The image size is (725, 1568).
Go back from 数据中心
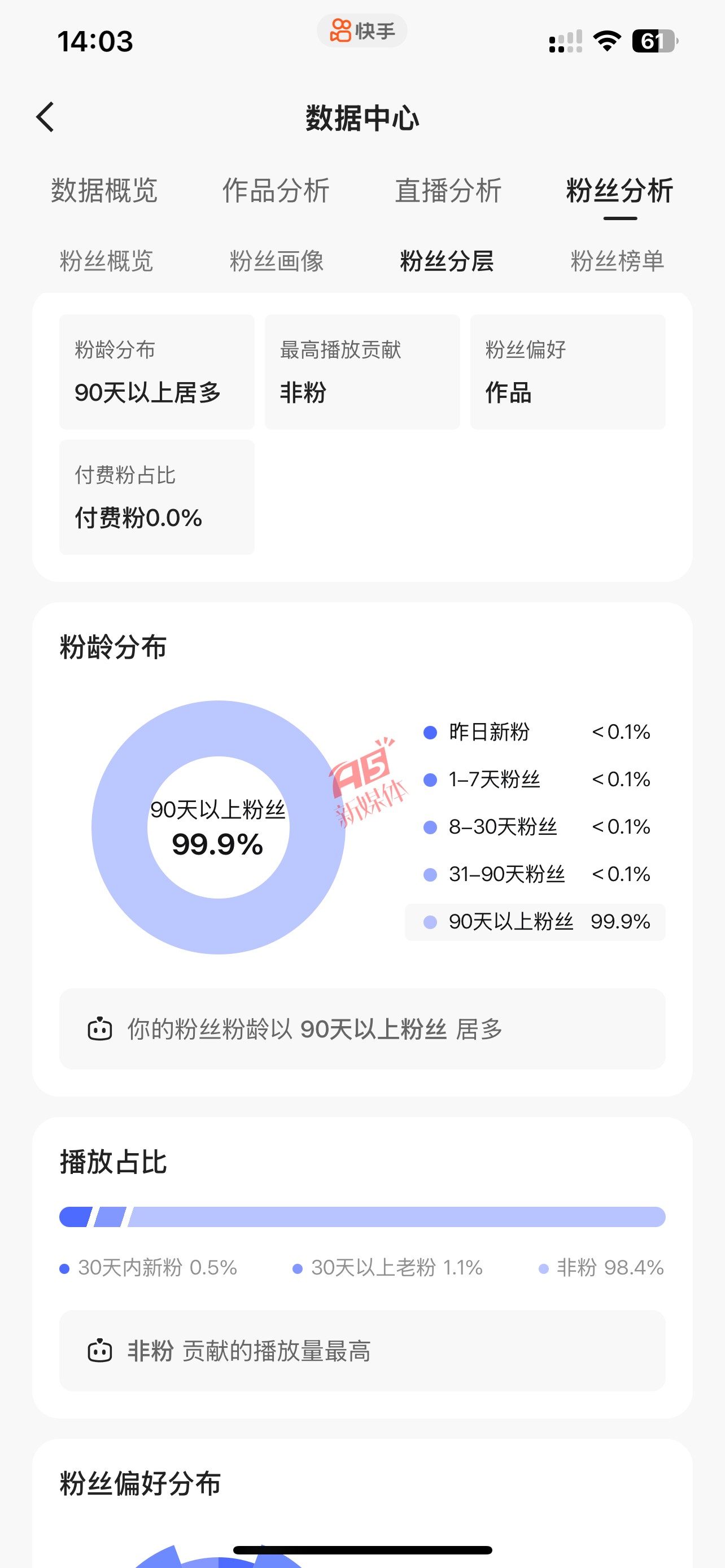[x=46, y=117]
